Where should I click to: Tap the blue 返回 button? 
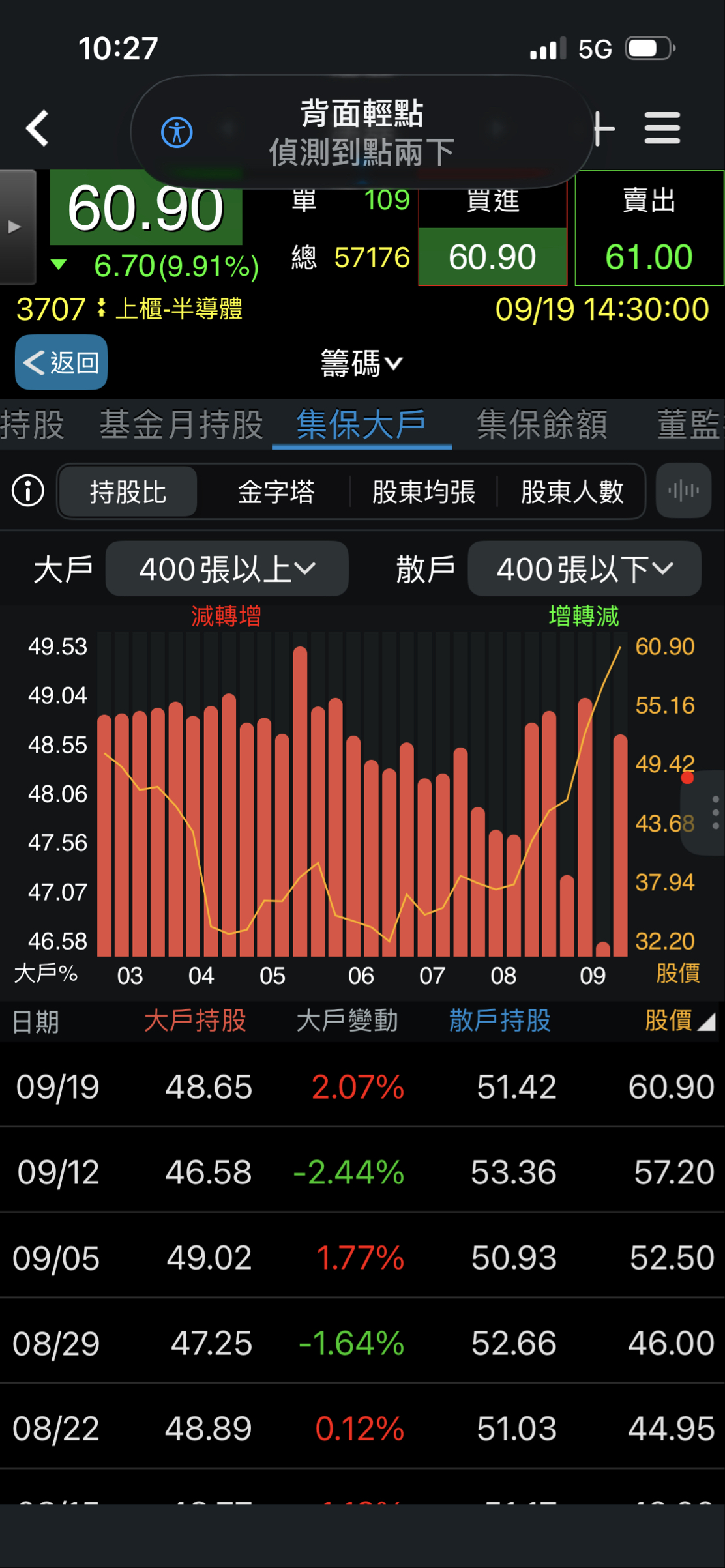(61, 362)
